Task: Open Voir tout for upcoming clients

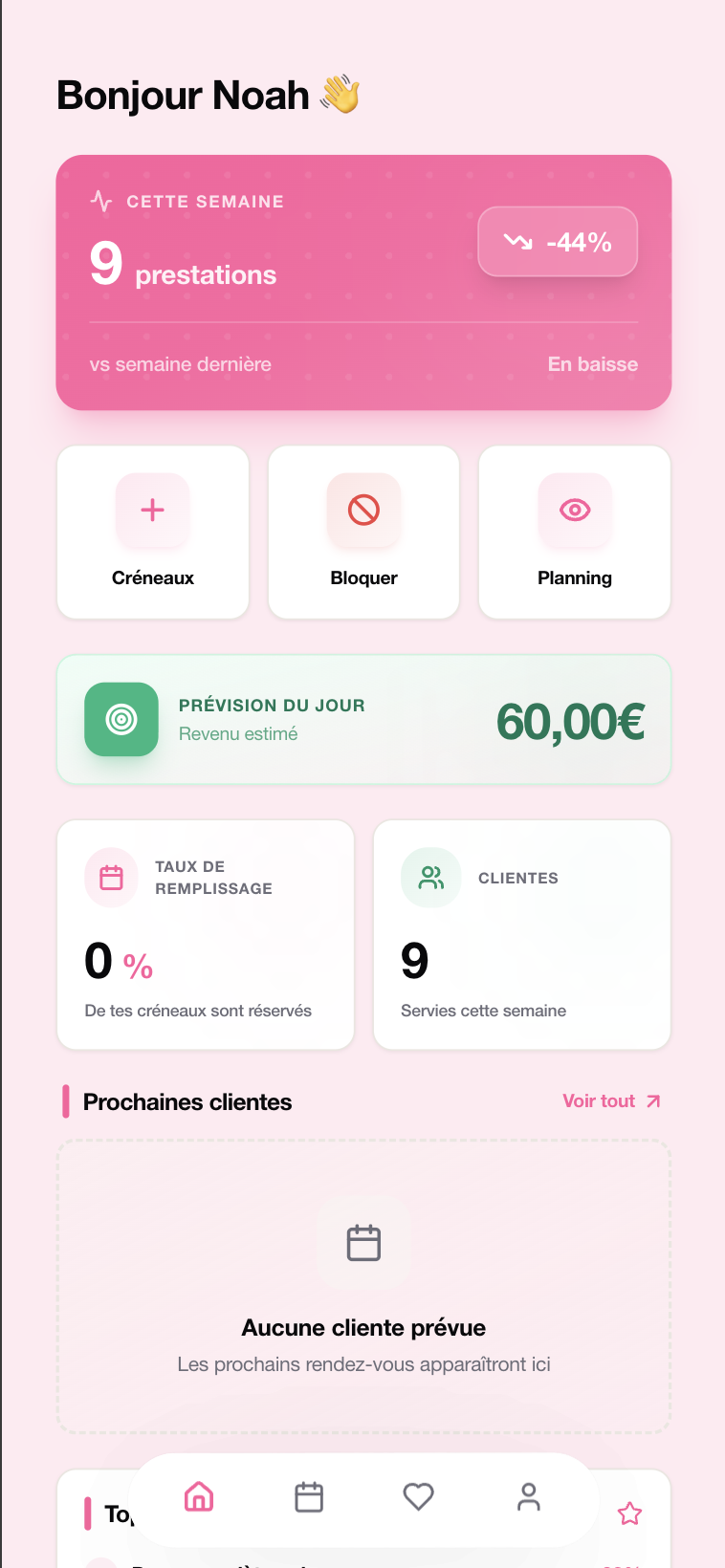Action: tap(611, 1101)
